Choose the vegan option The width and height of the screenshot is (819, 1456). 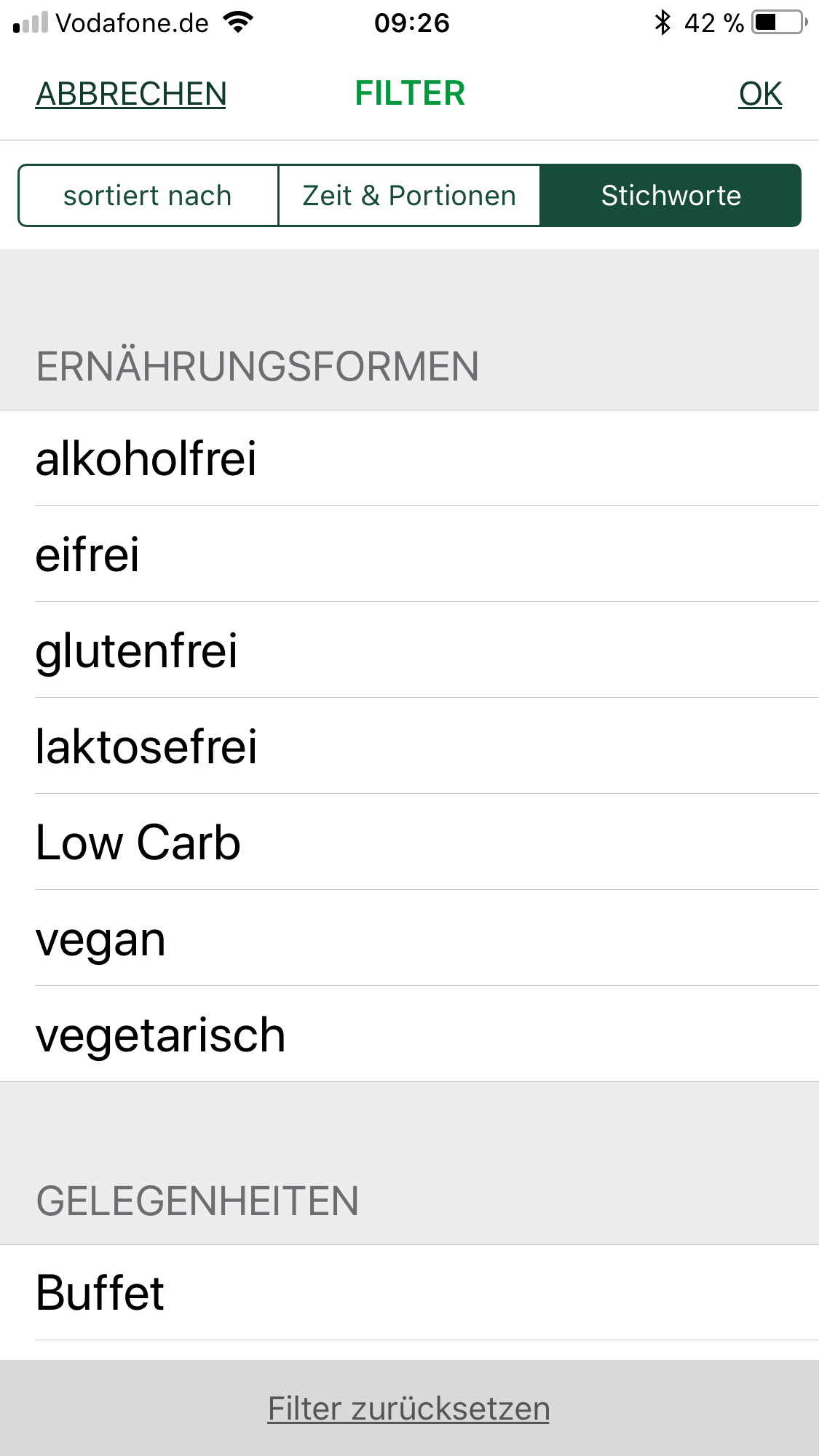tap(409, 938)
